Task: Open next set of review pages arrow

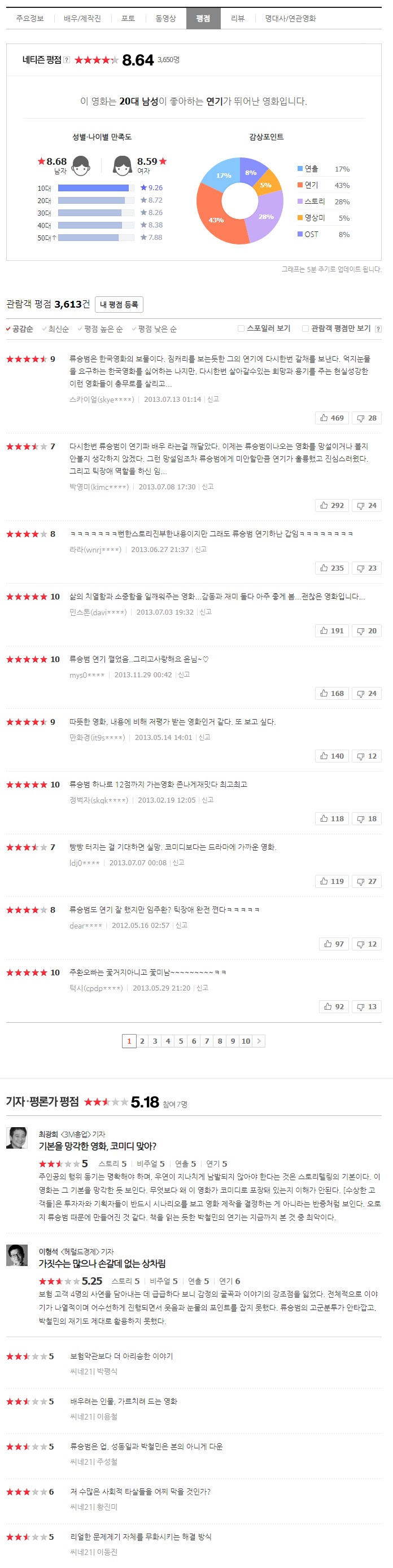Action: click(x=259, y=1041)
